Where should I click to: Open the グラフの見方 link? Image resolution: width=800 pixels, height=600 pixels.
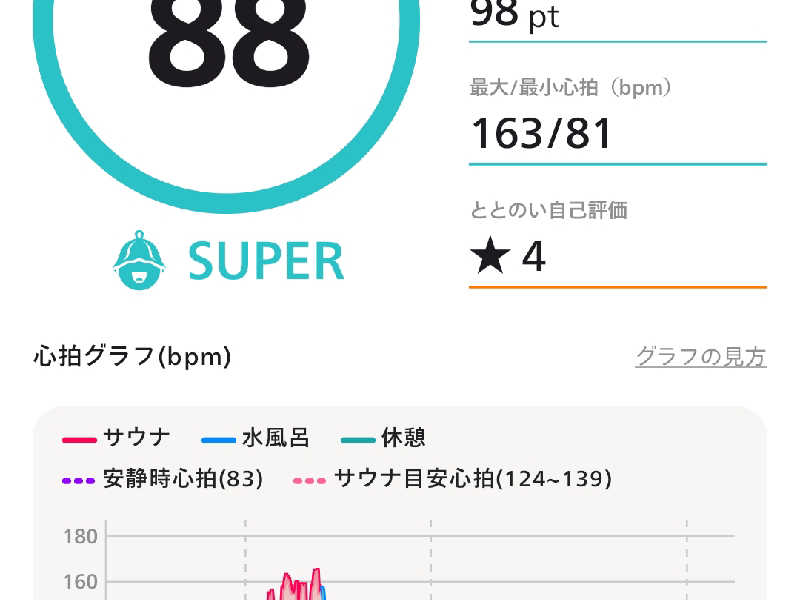[x=700, y=357]
